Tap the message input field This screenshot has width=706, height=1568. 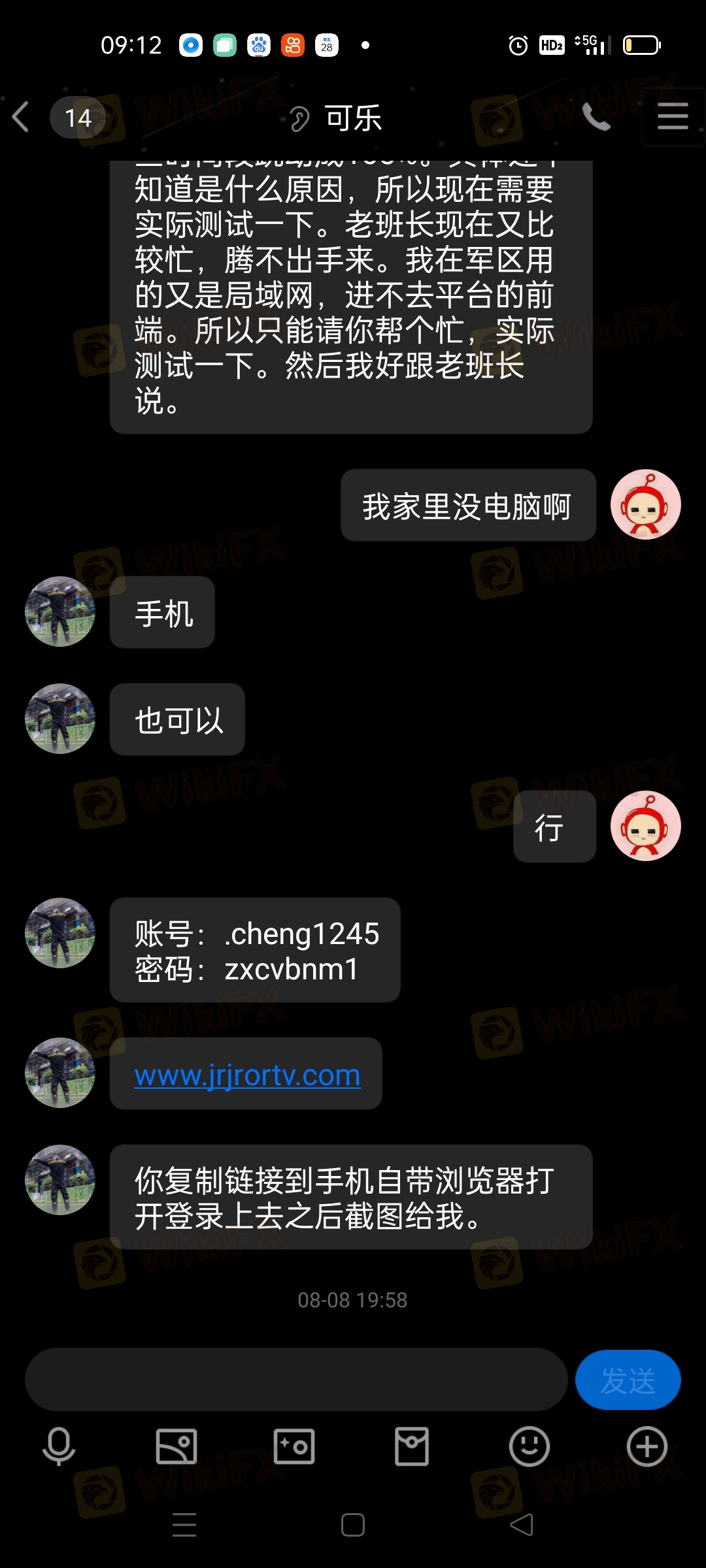tap(295, 1379)
